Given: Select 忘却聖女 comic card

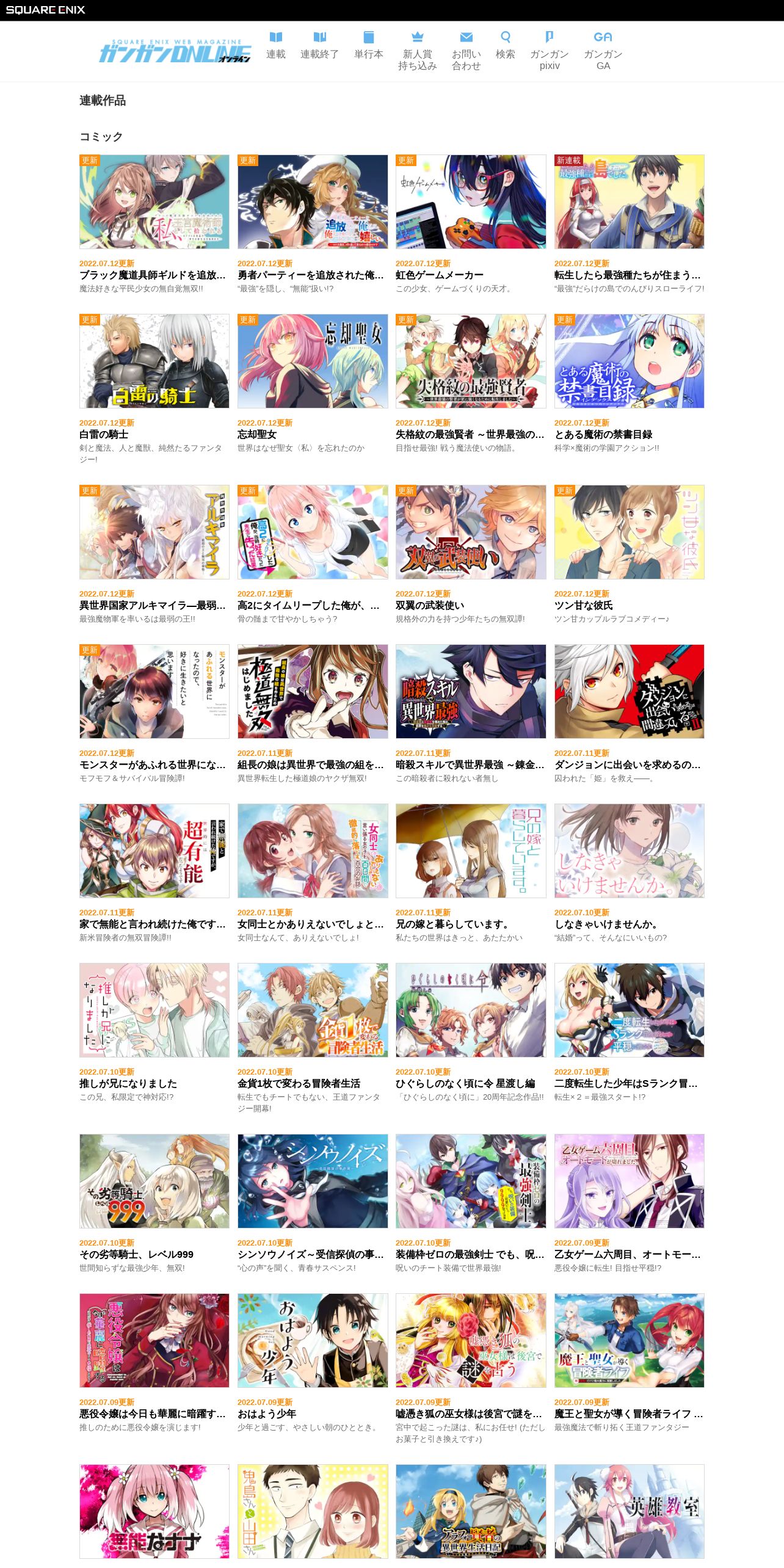Looking at the screenshot, I should (x=313, y=383).
